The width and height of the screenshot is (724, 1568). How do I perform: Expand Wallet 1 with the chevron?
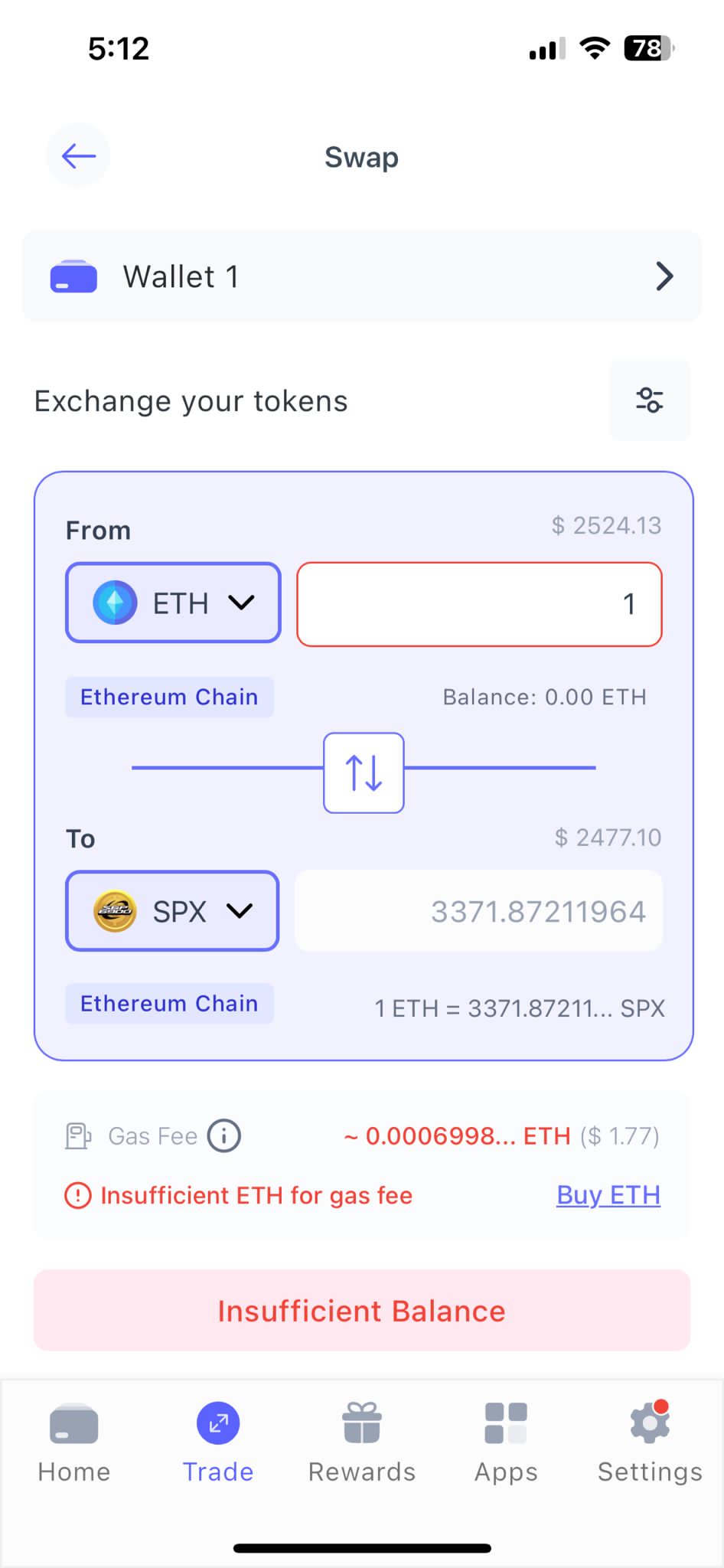tap(665, 276)
